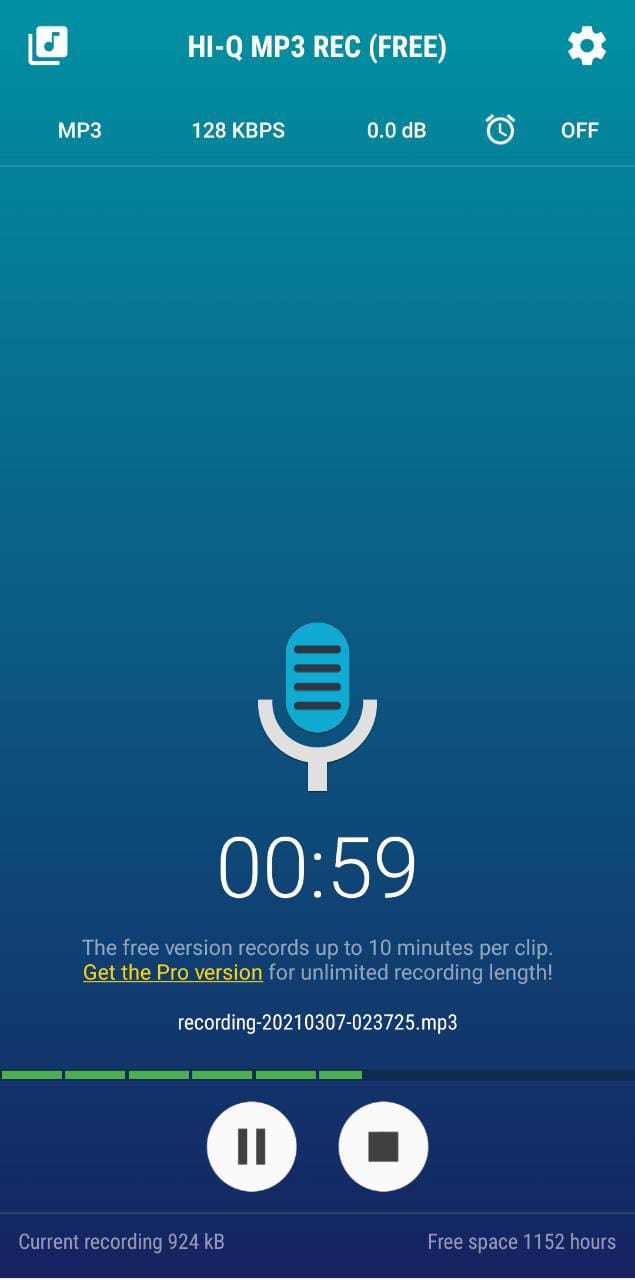635x1280 pixels.
Task: Adjust the 0.0 dB gain setting
Action: [x=396, y=130]
